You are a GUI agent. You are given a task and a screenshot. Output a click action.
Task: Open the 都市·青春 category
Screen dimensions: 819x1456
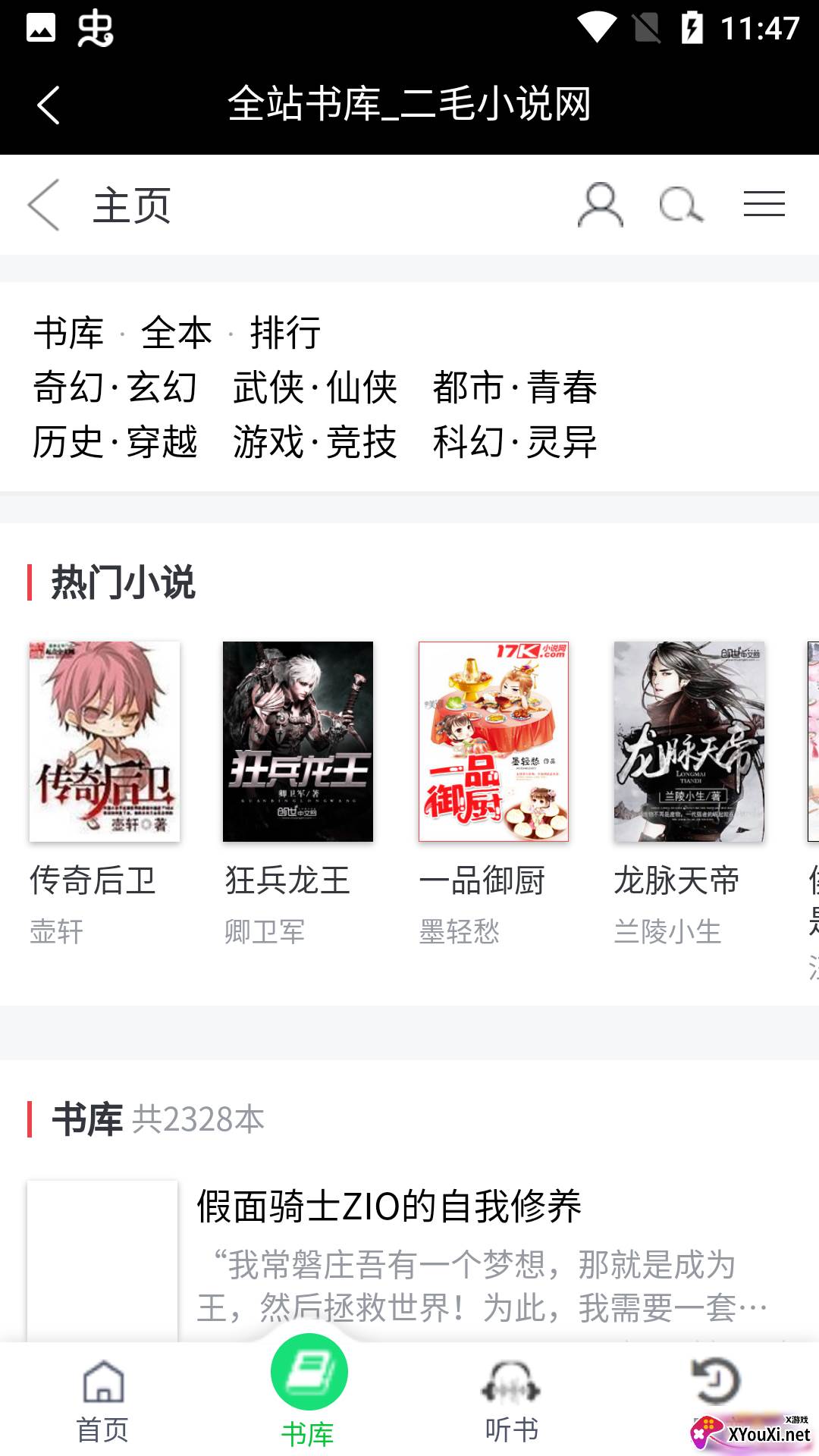514,388
